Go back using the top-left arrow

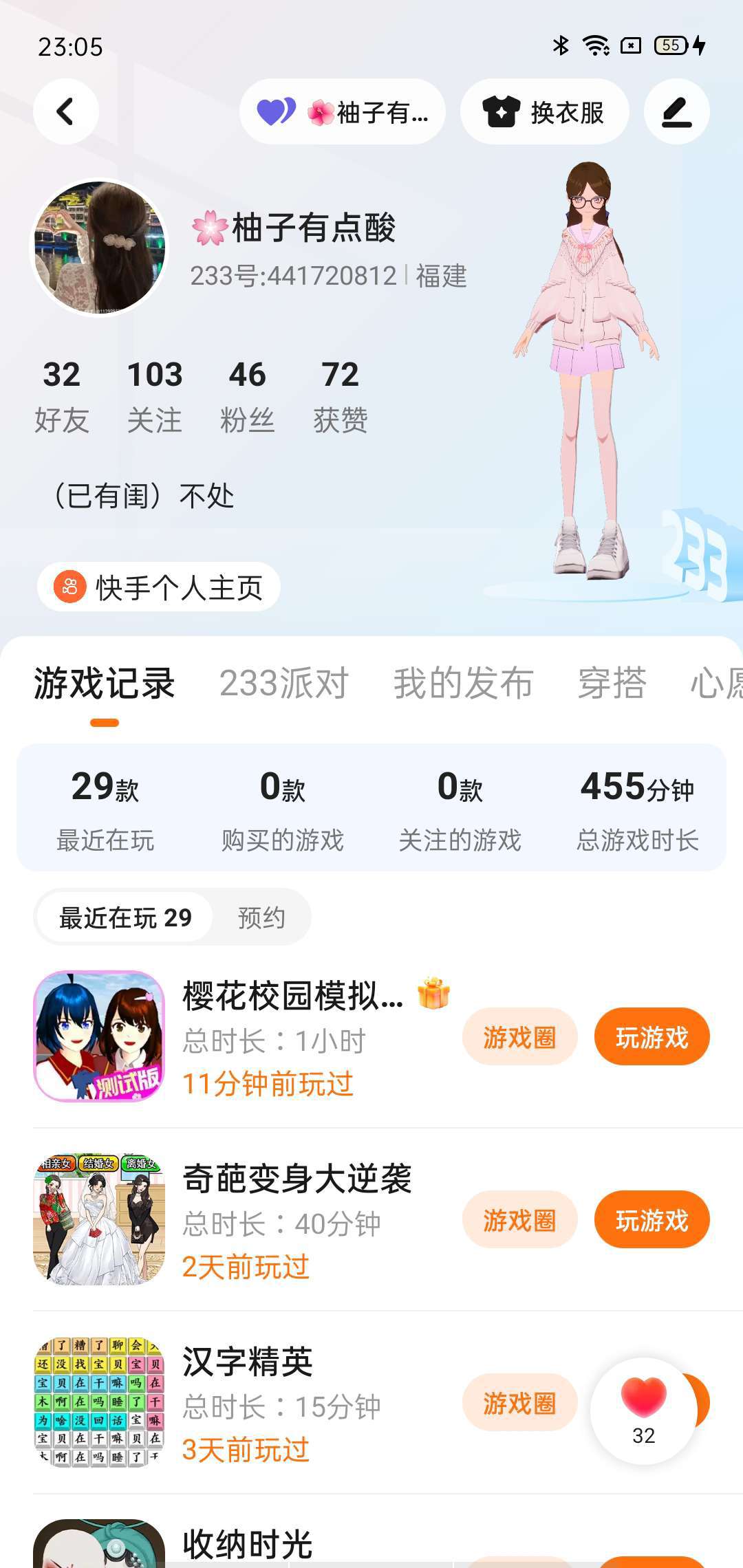66,111
